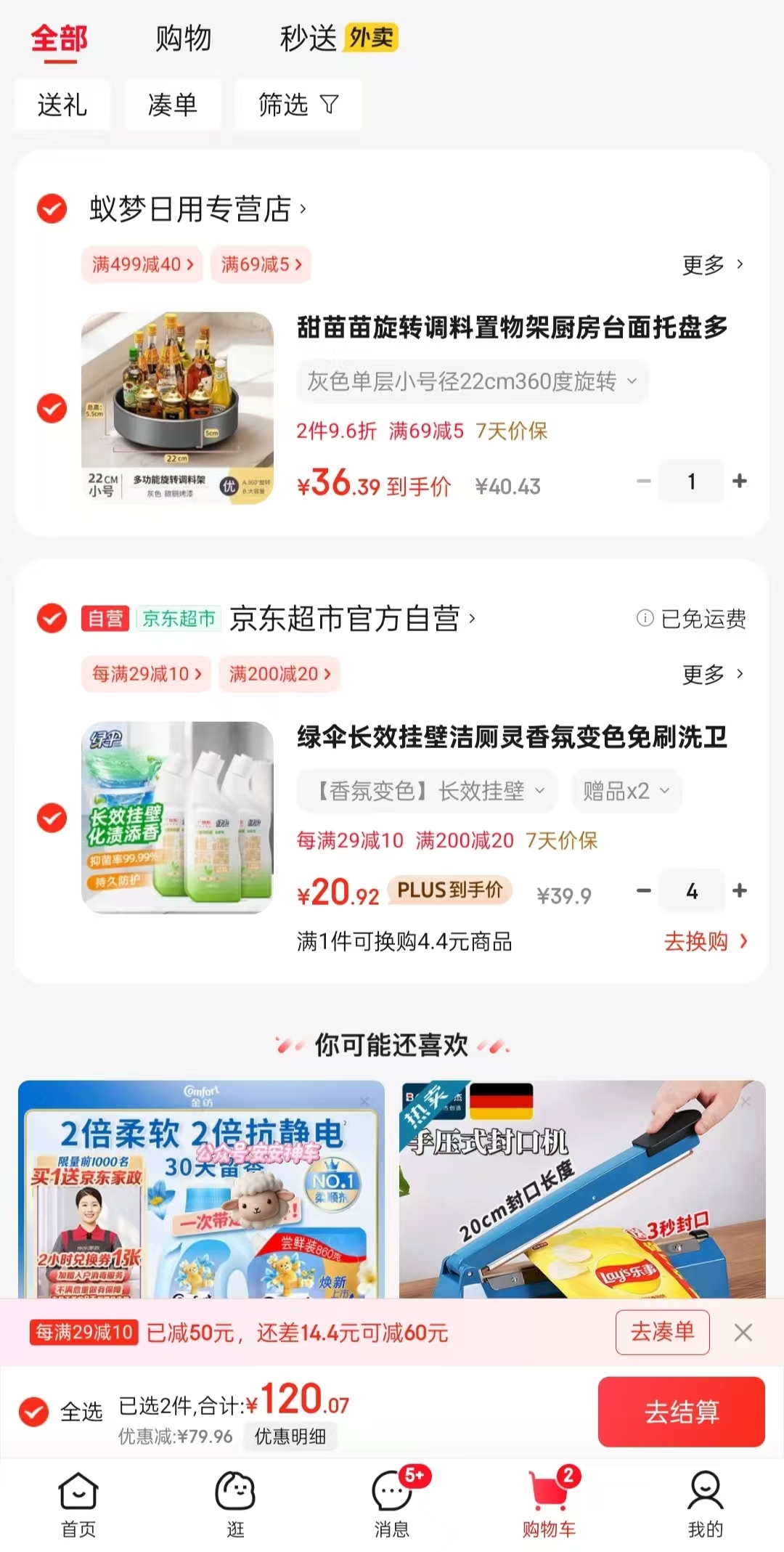The image size is (784, 1552).
Task: Tap the 去结算 checkout button
Action: point(682,1411)
